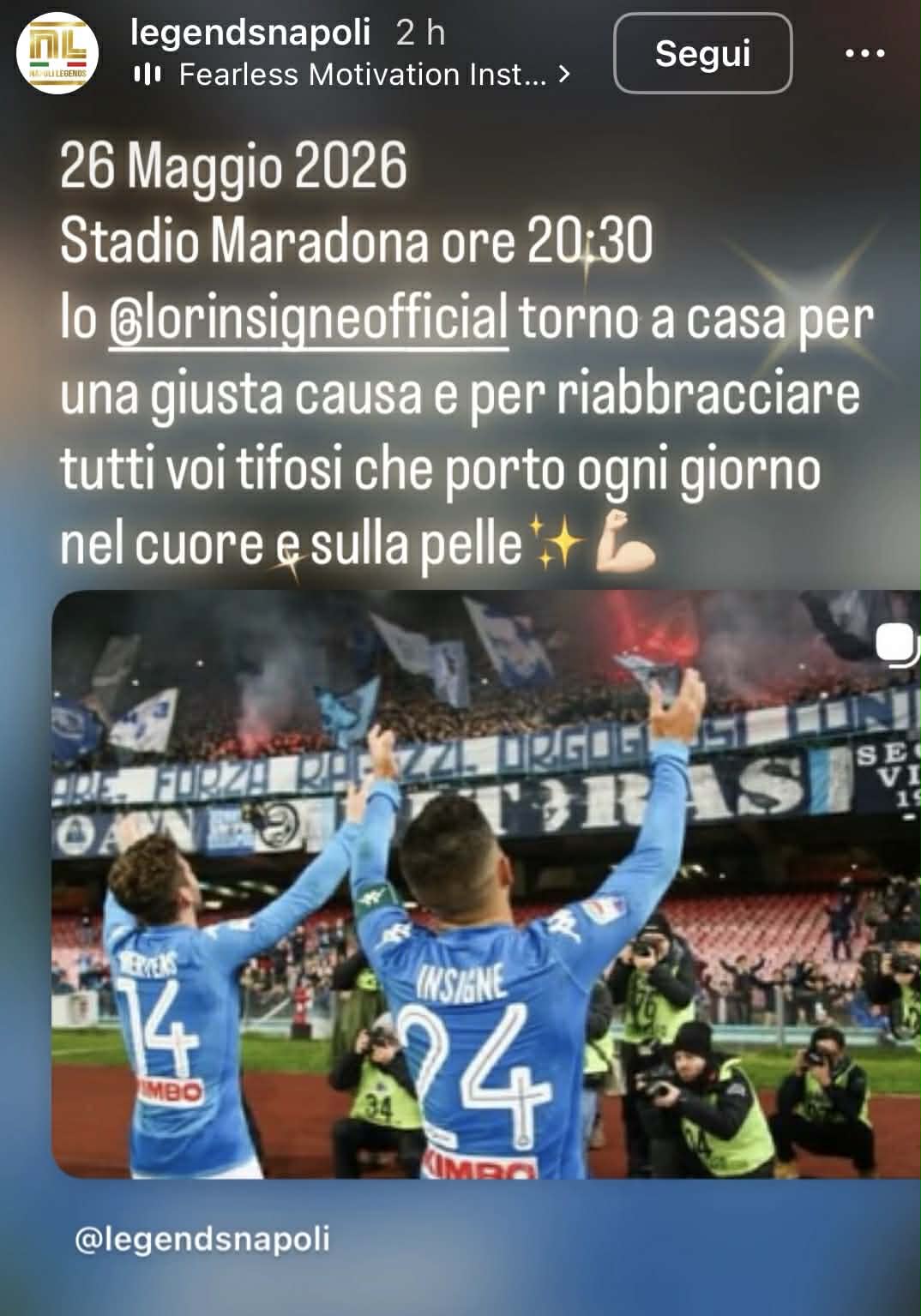
Task: Open the legendsnapoli profile picture
Action: click(57, 53)
